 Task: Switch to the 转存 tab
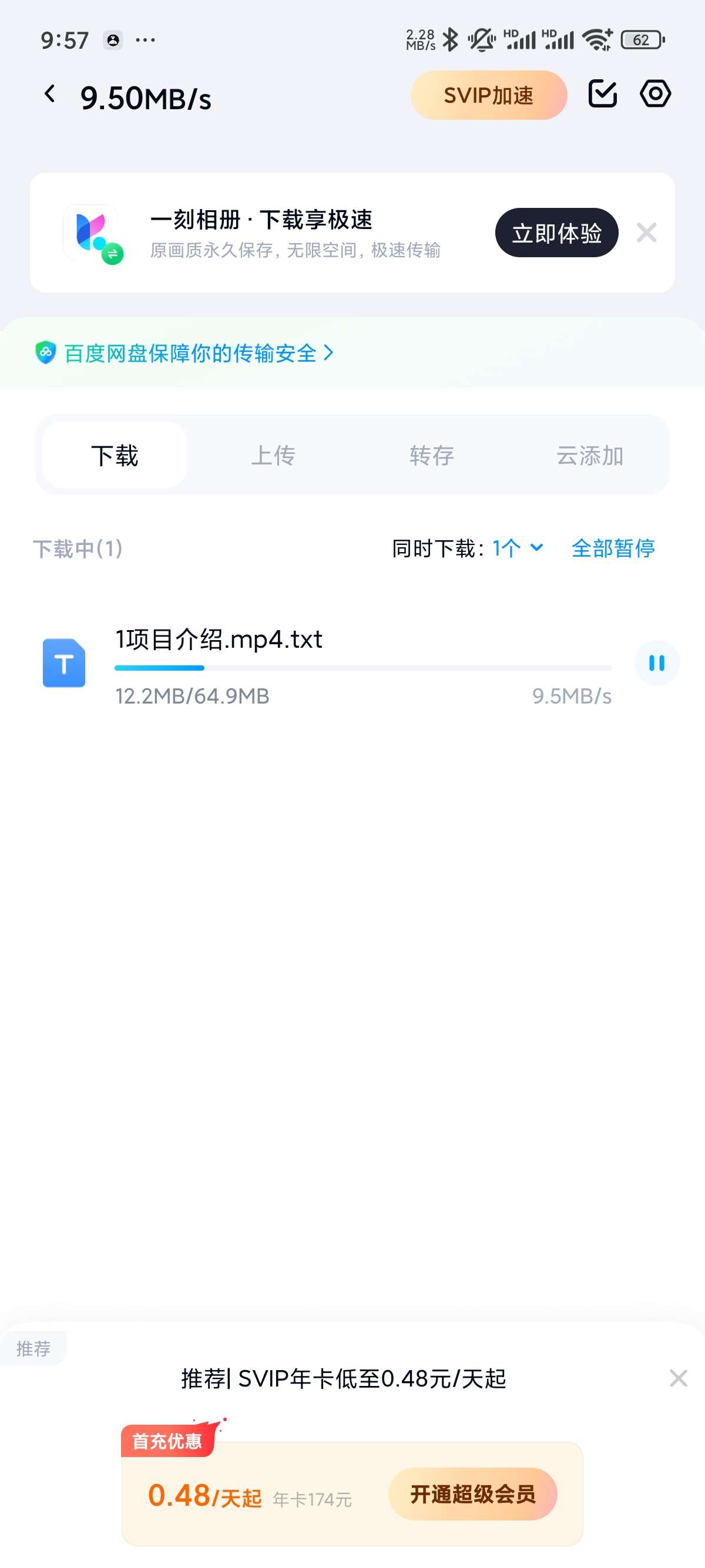click(432, 455)
